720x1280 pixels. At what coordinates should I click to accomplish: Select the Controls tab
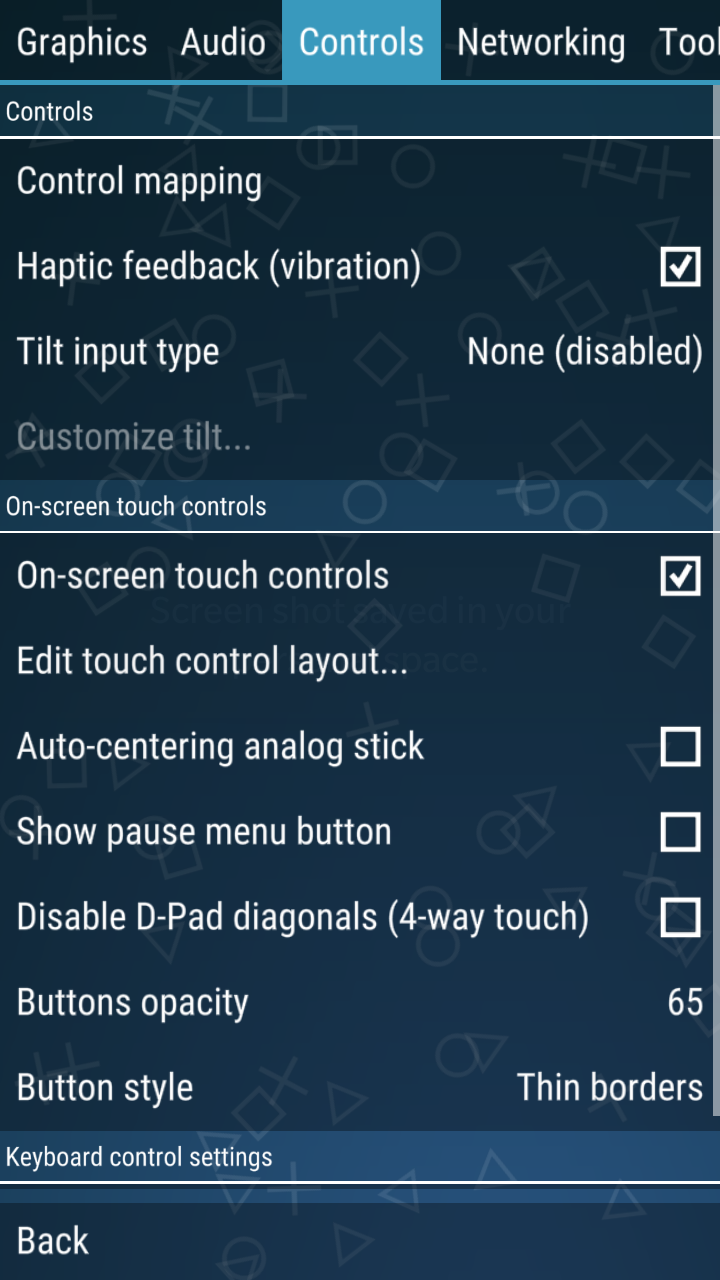pos(361,42)
